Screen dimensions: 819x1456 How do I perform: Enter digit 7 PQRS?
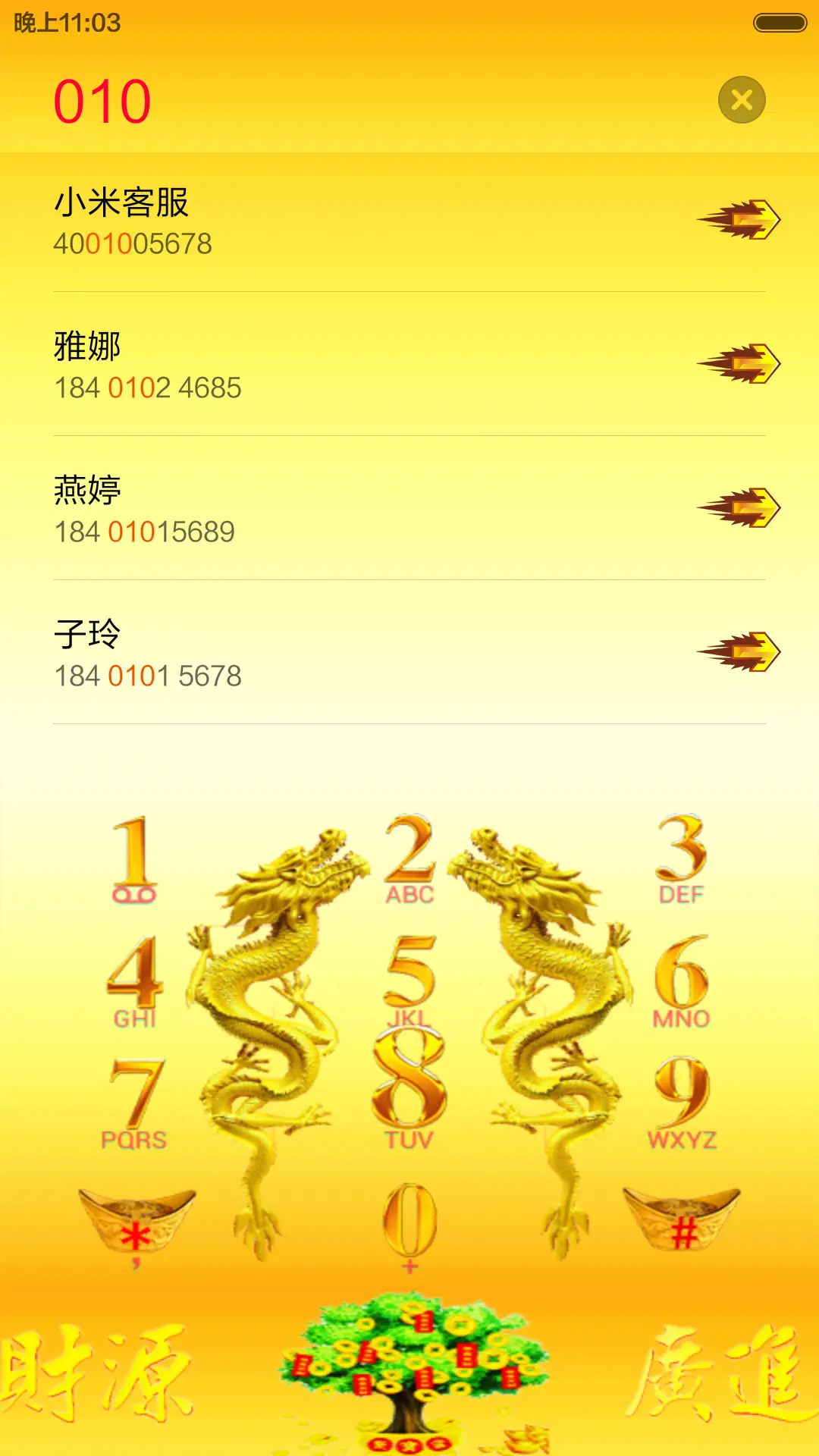135,1103
